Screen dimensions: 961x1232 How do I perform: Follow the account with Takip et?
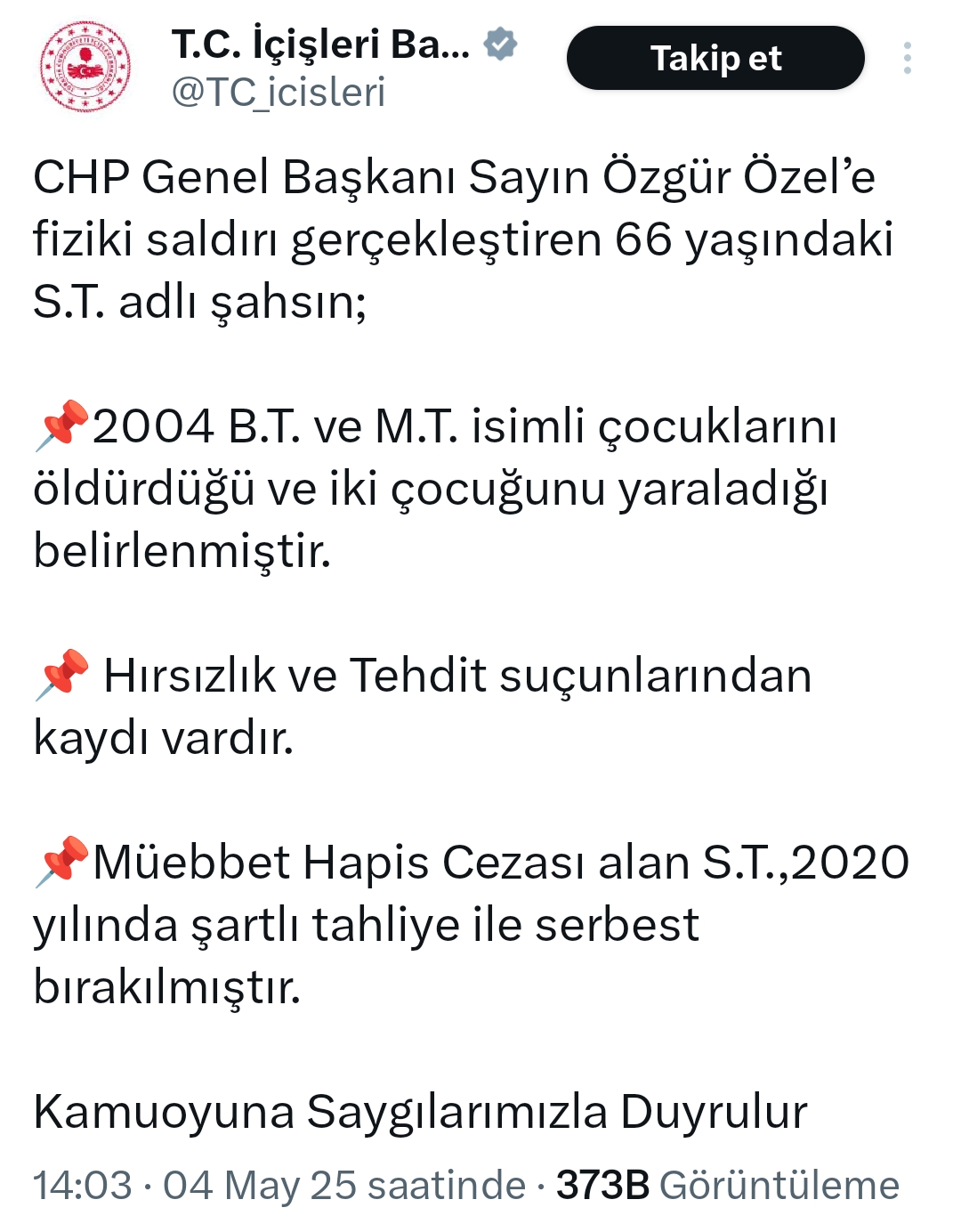pyautogui.click(x=715, y=59)
